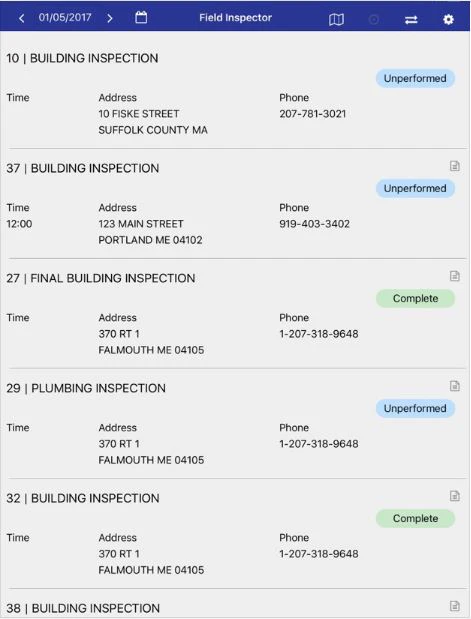Open the settings gear
471x619 pixels.
[448, 19]
